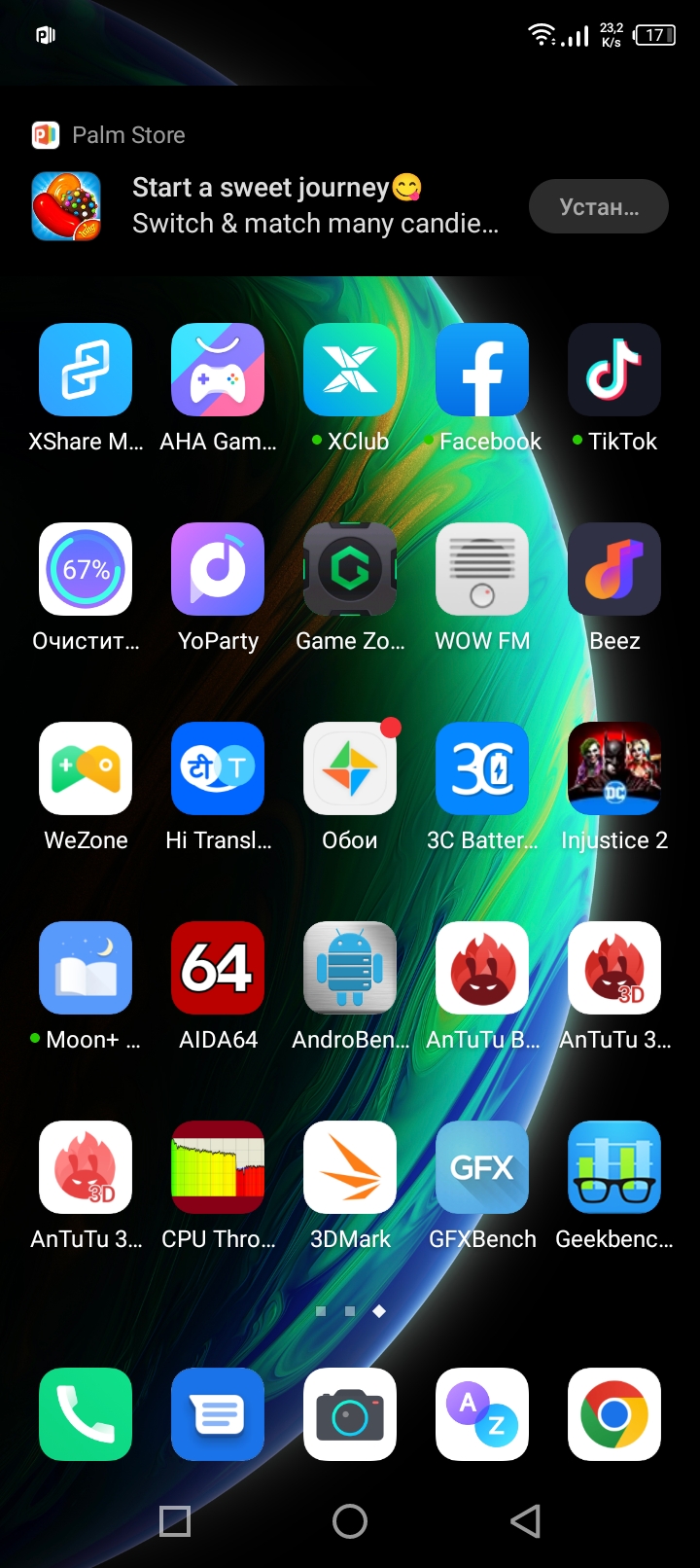Open the 3DMark benchmark
This screenshot has width=700, height=1568.
pos(350,1168)
